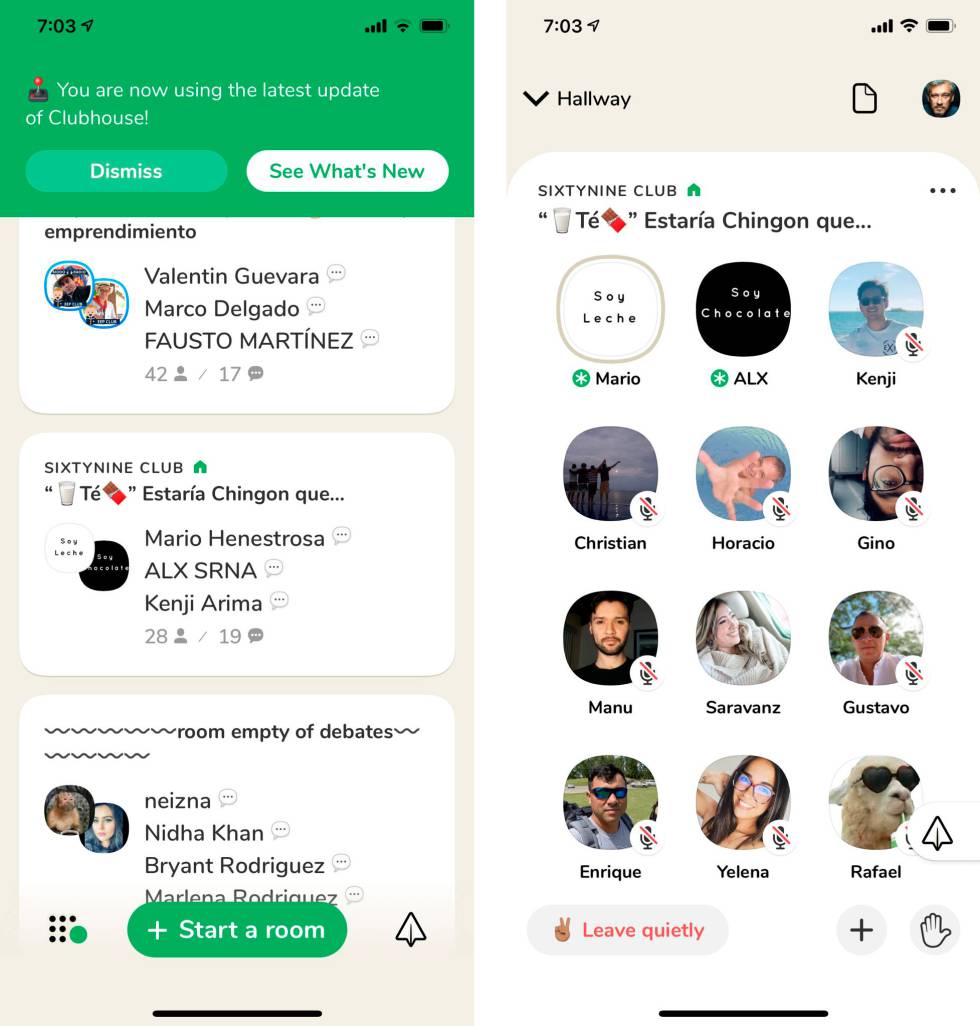The height and width of the screenshot is (1026, 980).
Task: Tap See What's New button
Action: point(347,171)
